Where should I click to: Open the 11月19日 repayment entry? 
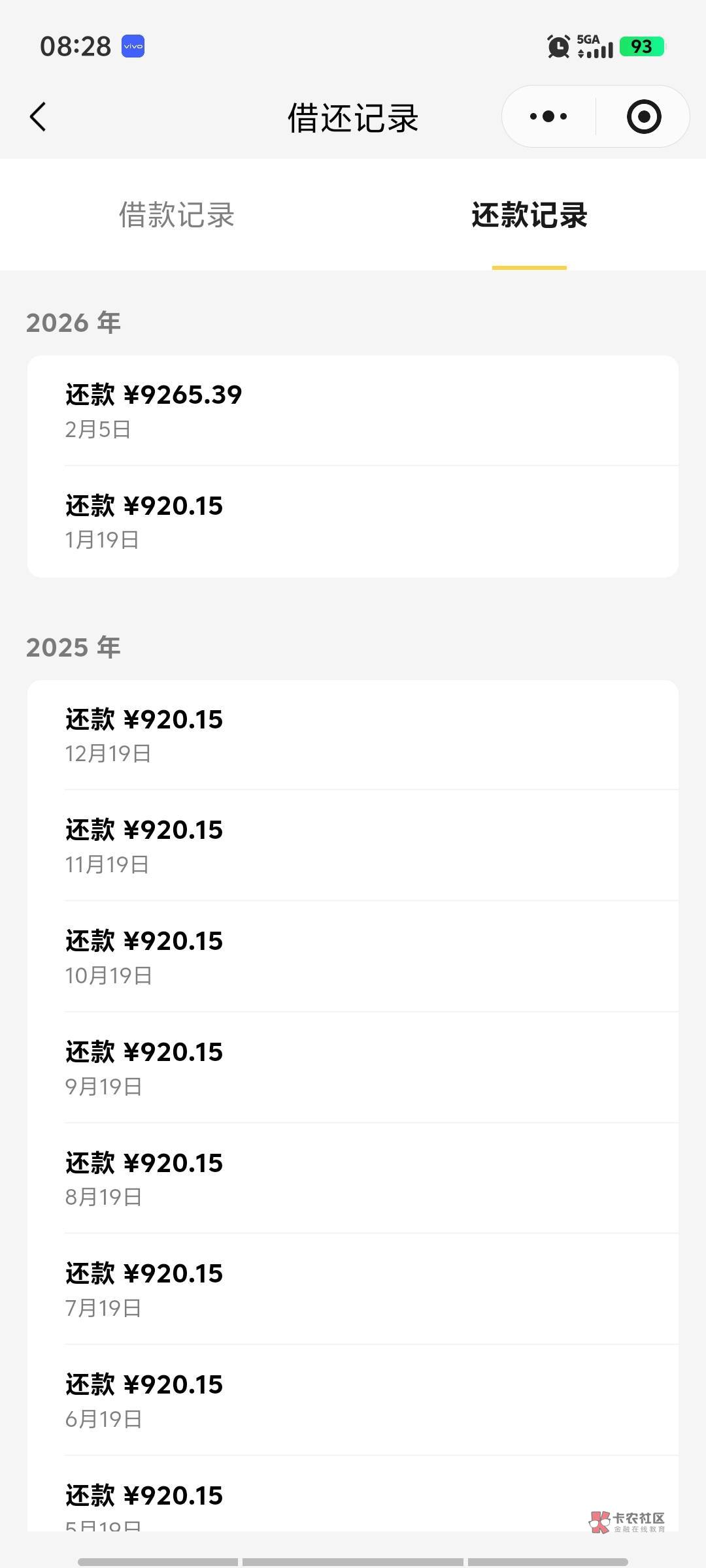tap(353, 845)
